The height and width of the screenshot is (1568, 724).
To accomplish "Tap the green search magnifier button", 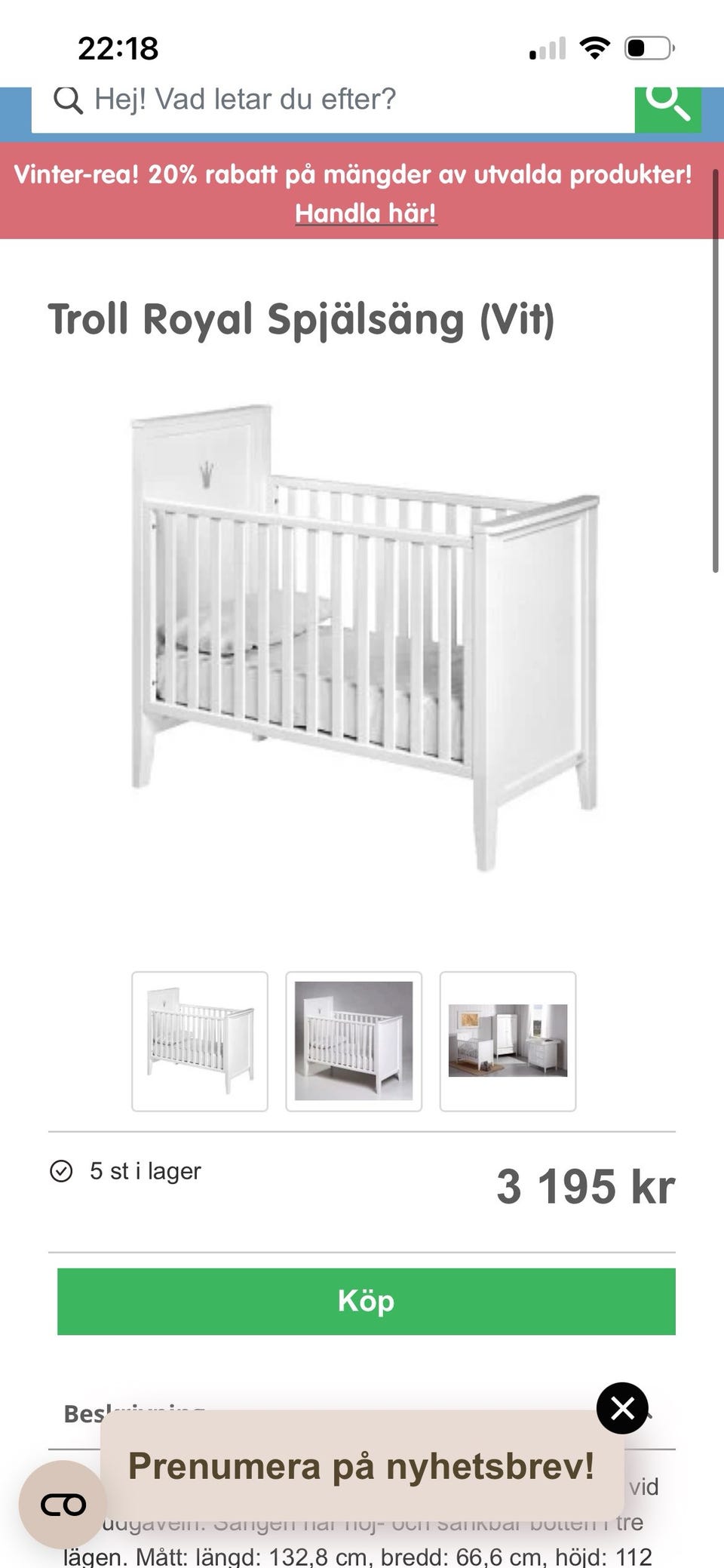I will (667, 106).
